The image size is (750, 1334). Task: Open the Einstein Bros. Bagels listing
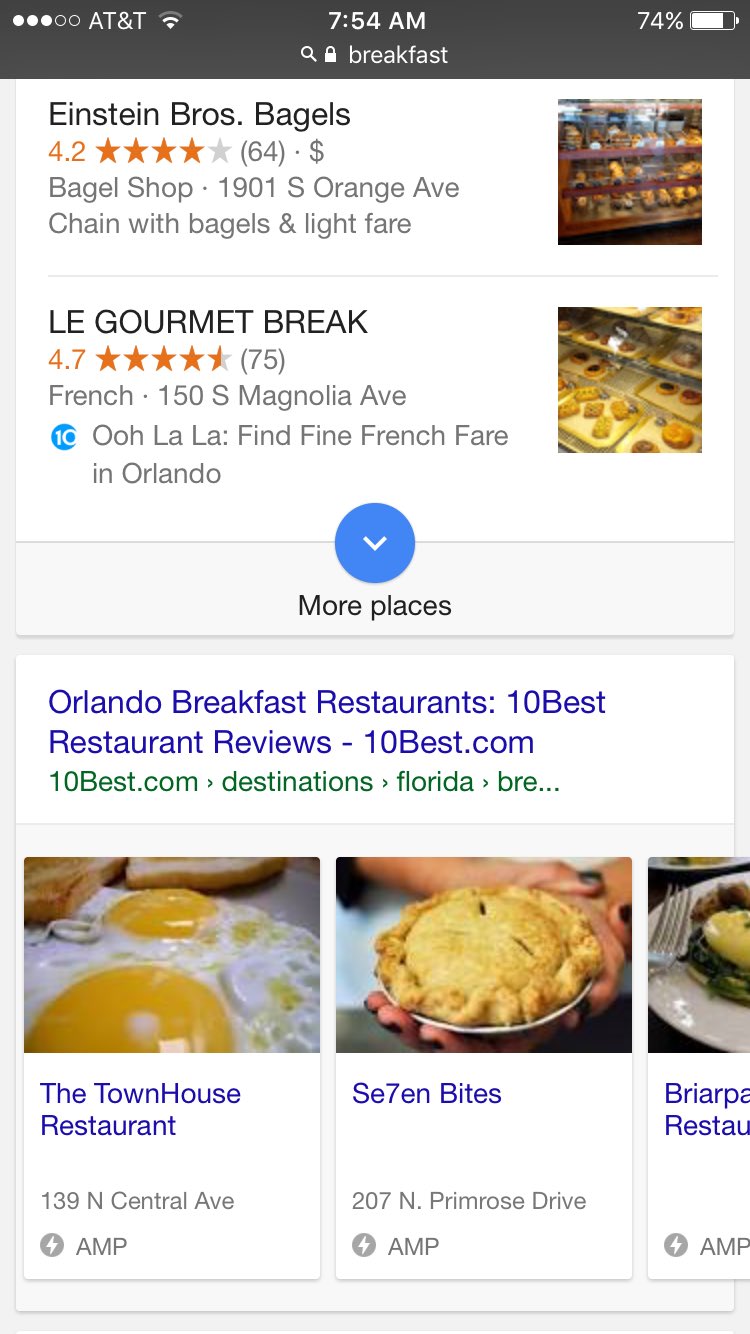tap(199, 115)
